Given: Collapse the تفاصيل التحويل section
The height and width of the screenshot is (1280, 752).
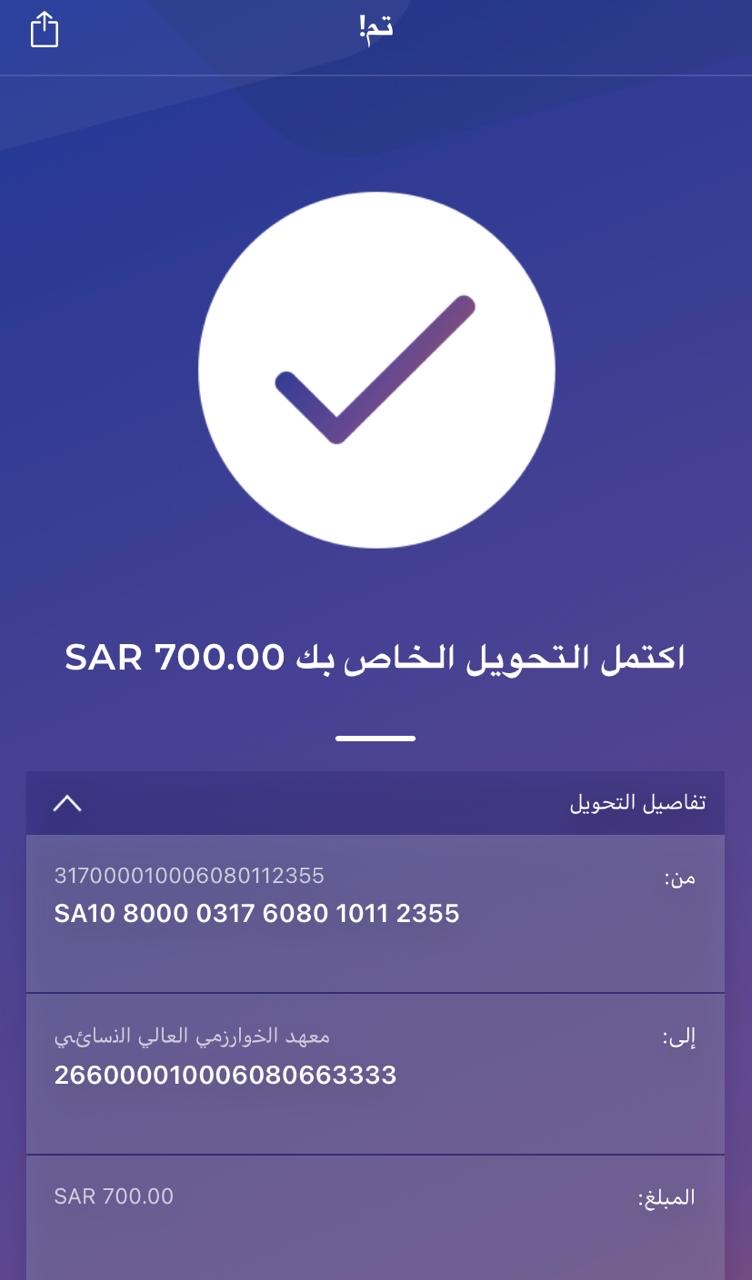Looking at the screenshot, I should 67,803.
